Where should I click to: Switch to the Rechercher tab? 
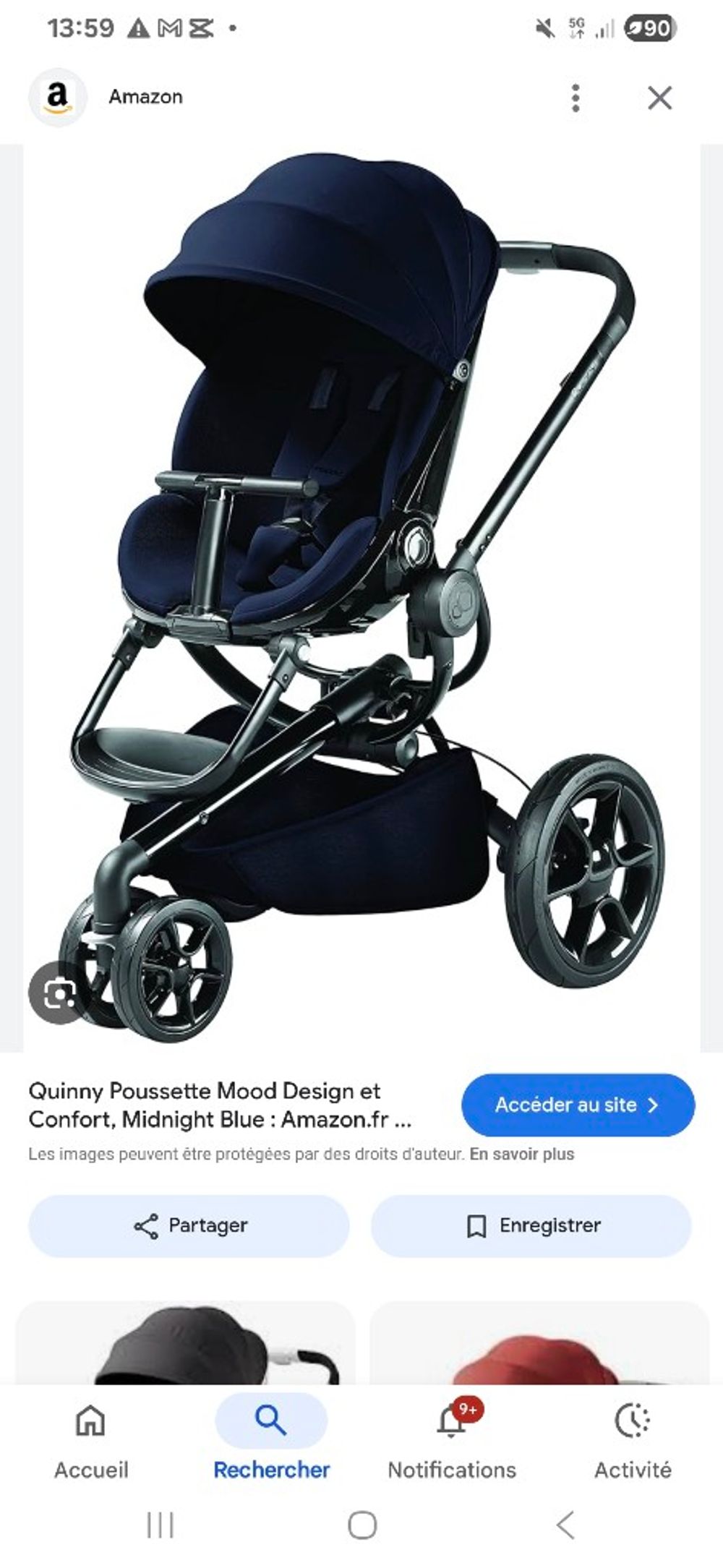pos(271,1440)
